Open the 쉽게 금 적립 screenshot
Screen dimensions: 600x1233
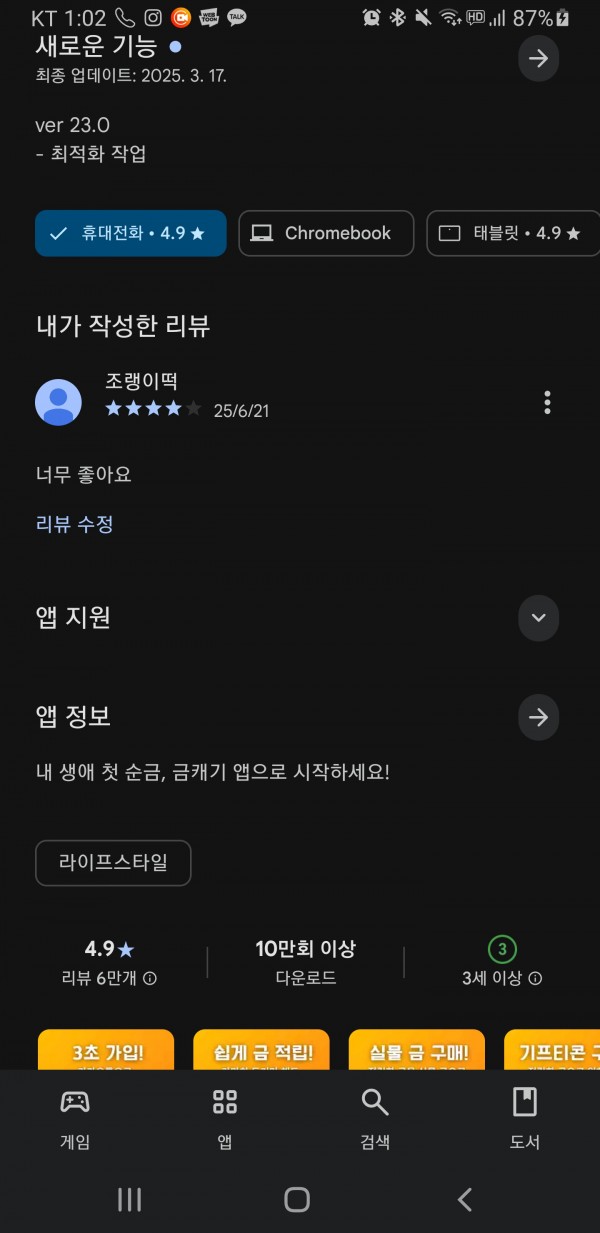[x=261, y=1050]
